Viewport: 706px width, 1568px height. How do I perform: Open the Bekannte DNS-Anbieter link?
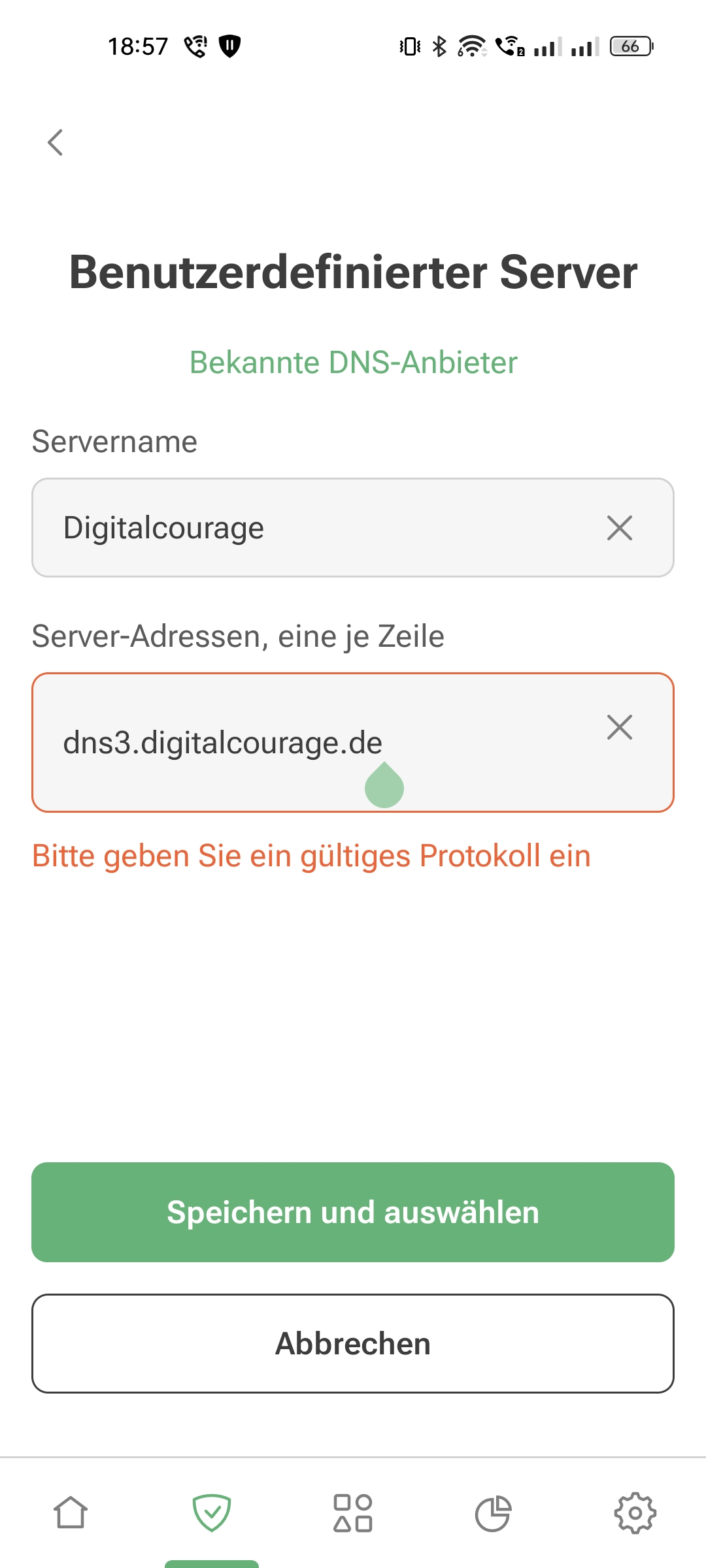tap(353, 363)
